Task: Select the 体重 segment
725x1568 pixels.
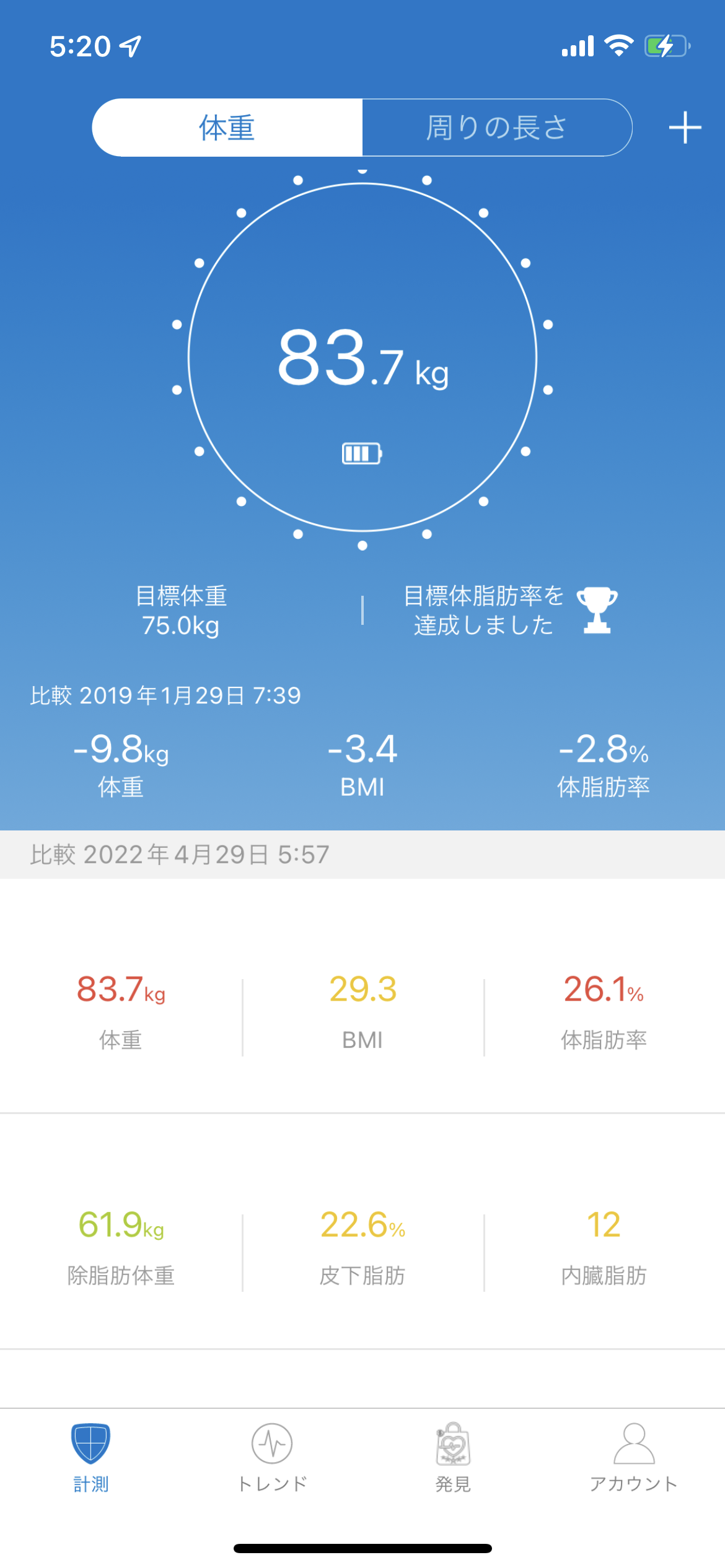Action: pyautogui.click(x=227, y=128)
